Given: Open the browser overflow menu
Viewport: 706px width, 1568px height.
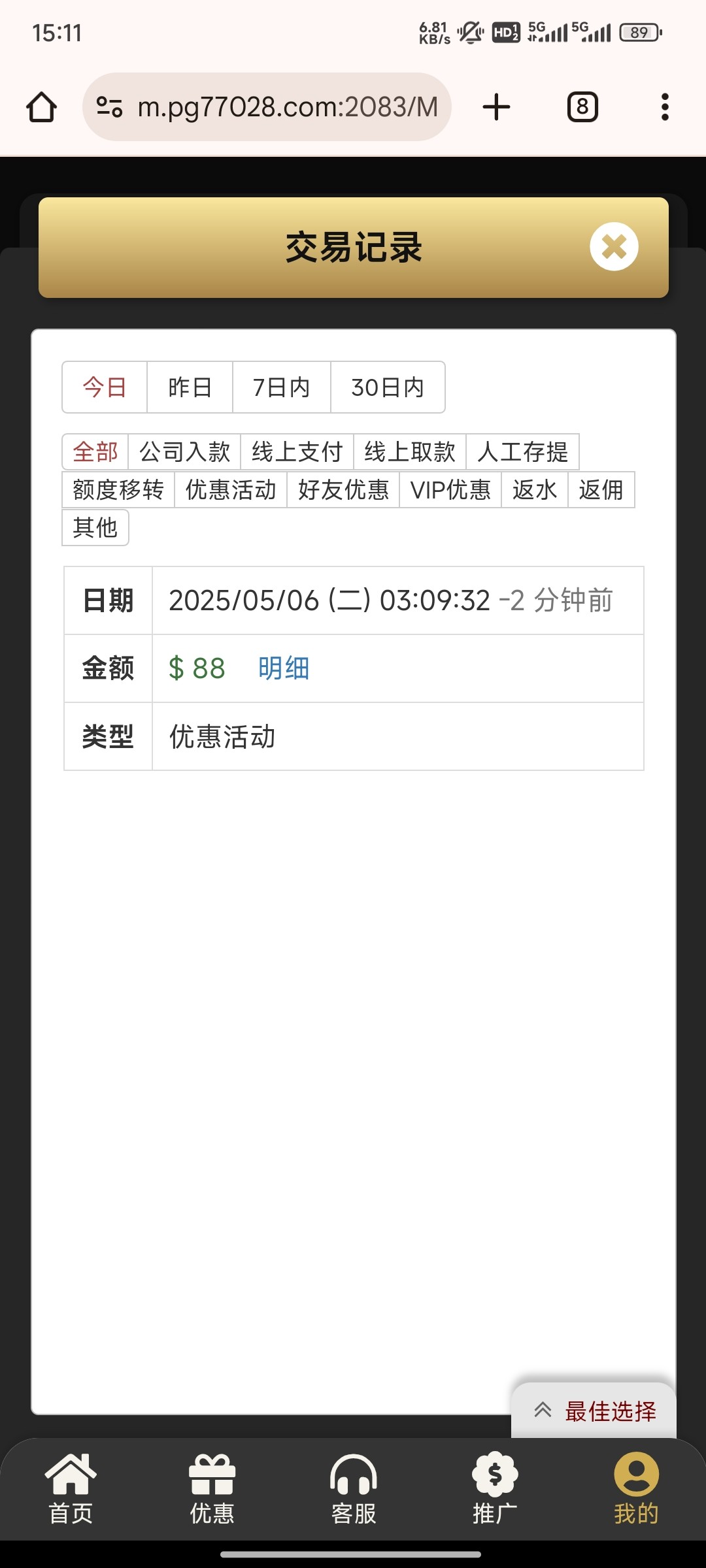Looking at the screenshot, I should pyautogui.click(x=665, y=107).
